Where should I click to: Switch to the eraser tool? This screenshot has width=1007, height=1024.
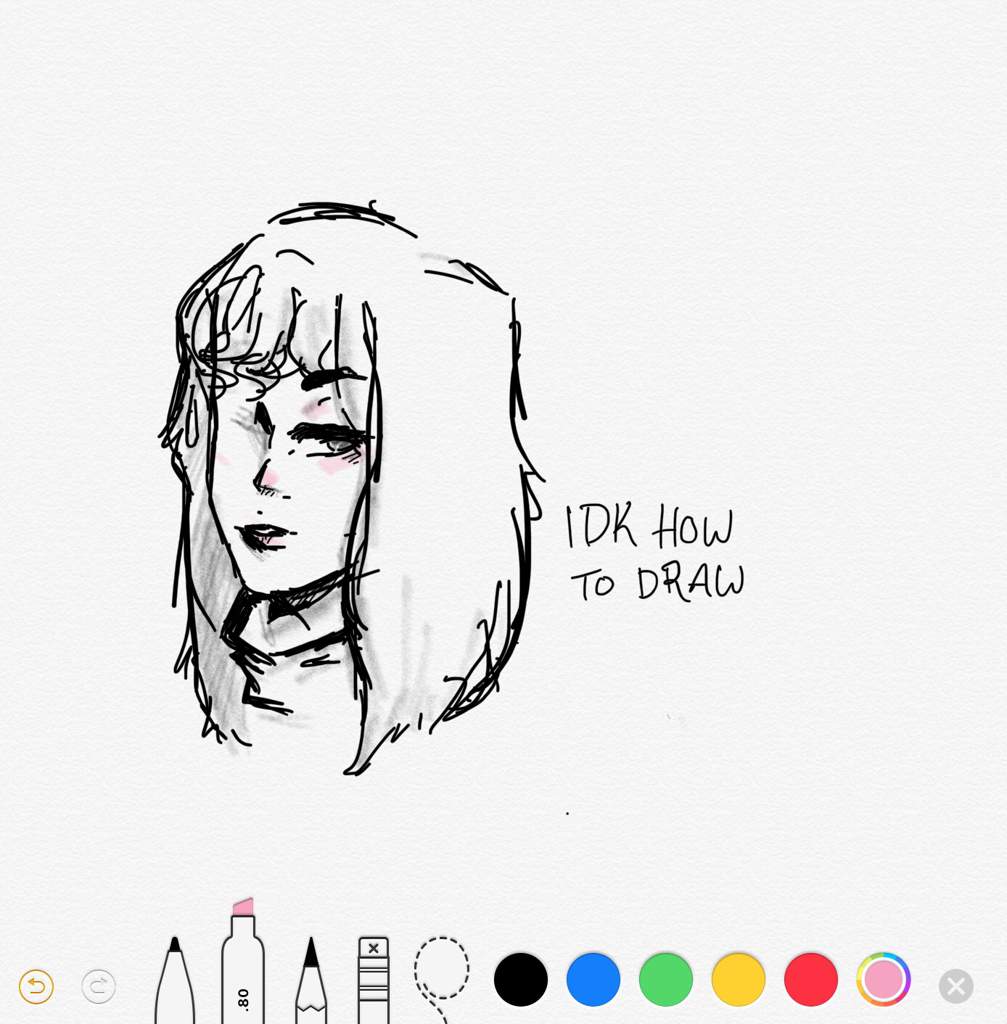pyautogui.click(x=373, y=982)
